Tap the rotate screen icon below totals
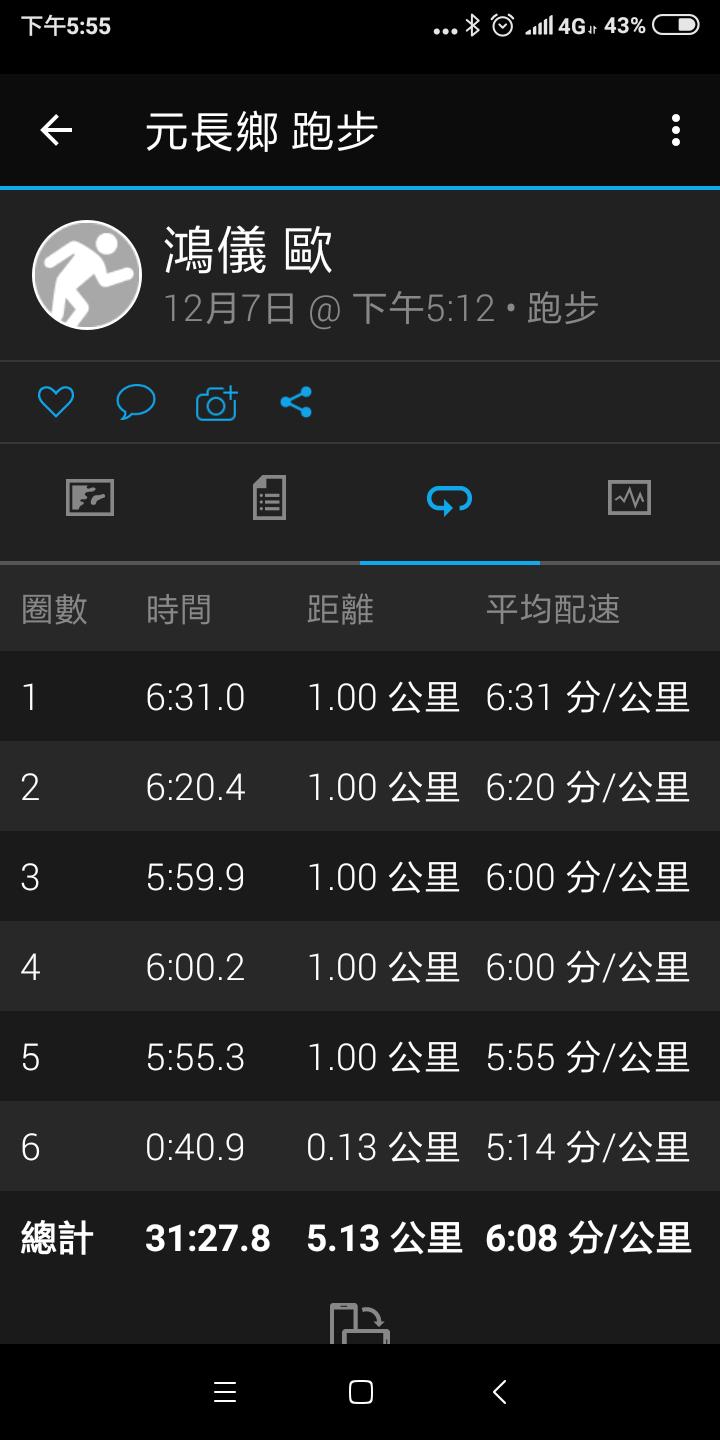Viewport: 720px width, 1440px height. click(360, 1322)
